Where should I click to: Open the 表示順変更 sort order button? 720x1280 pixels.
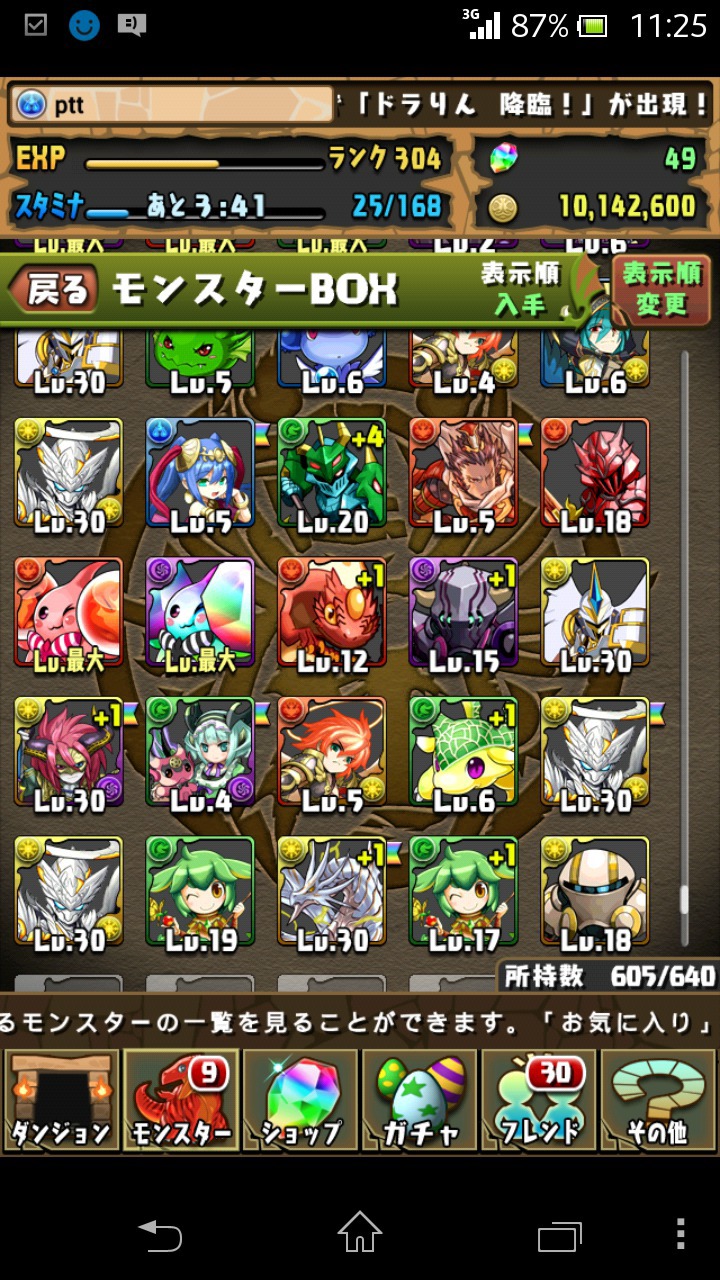[x=661, y=289]
